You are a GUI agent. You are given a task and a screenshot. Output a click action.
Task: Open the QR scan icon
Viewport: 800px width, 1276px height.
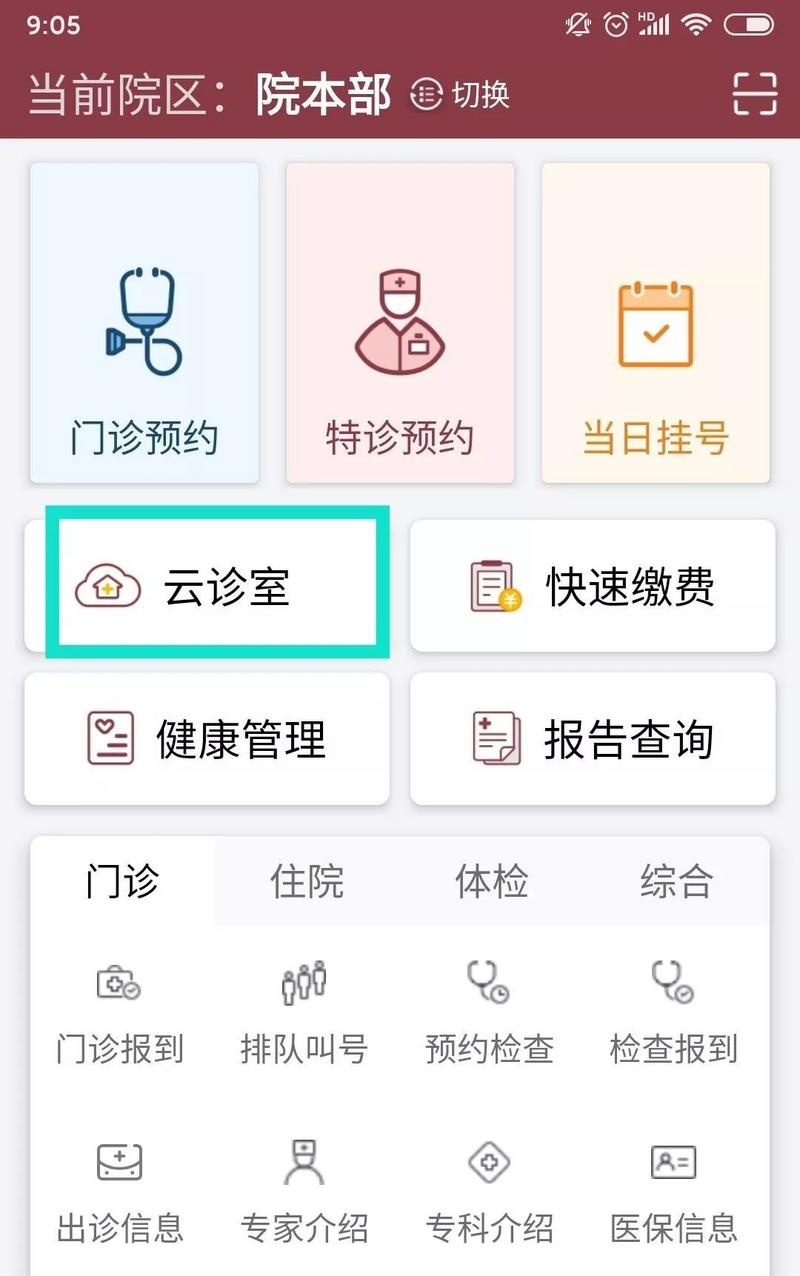tap(754, 94)
